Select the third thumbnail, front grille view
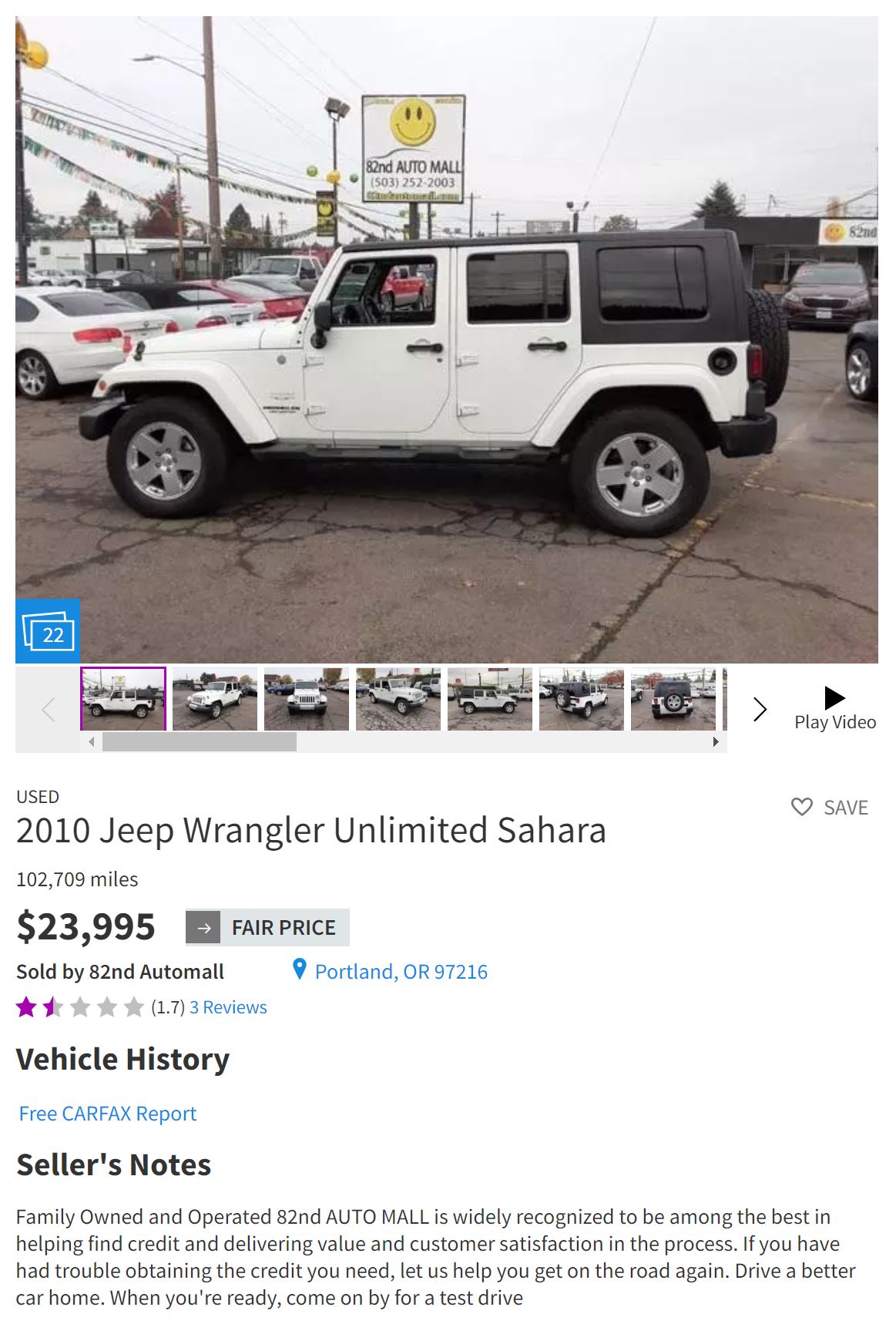Screen dimensions: 896x1334 [306, 699]
